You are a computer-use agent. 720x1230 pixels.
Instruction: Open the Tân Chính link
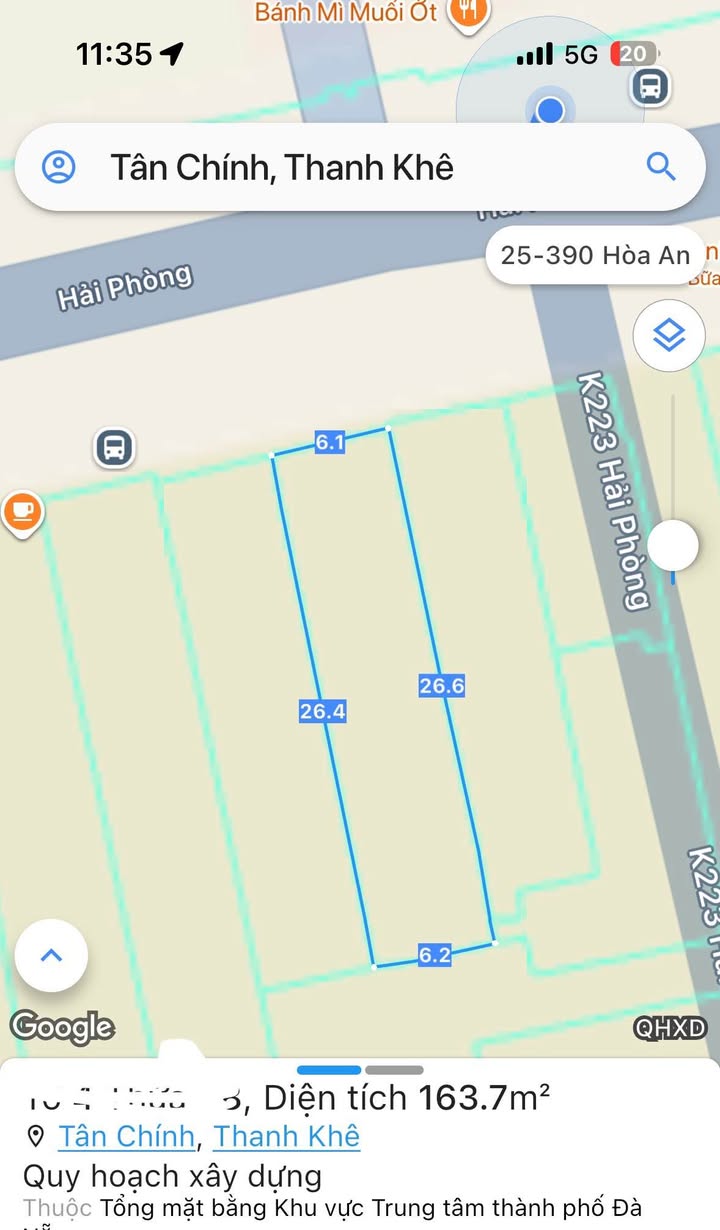tap(126, 1136)
